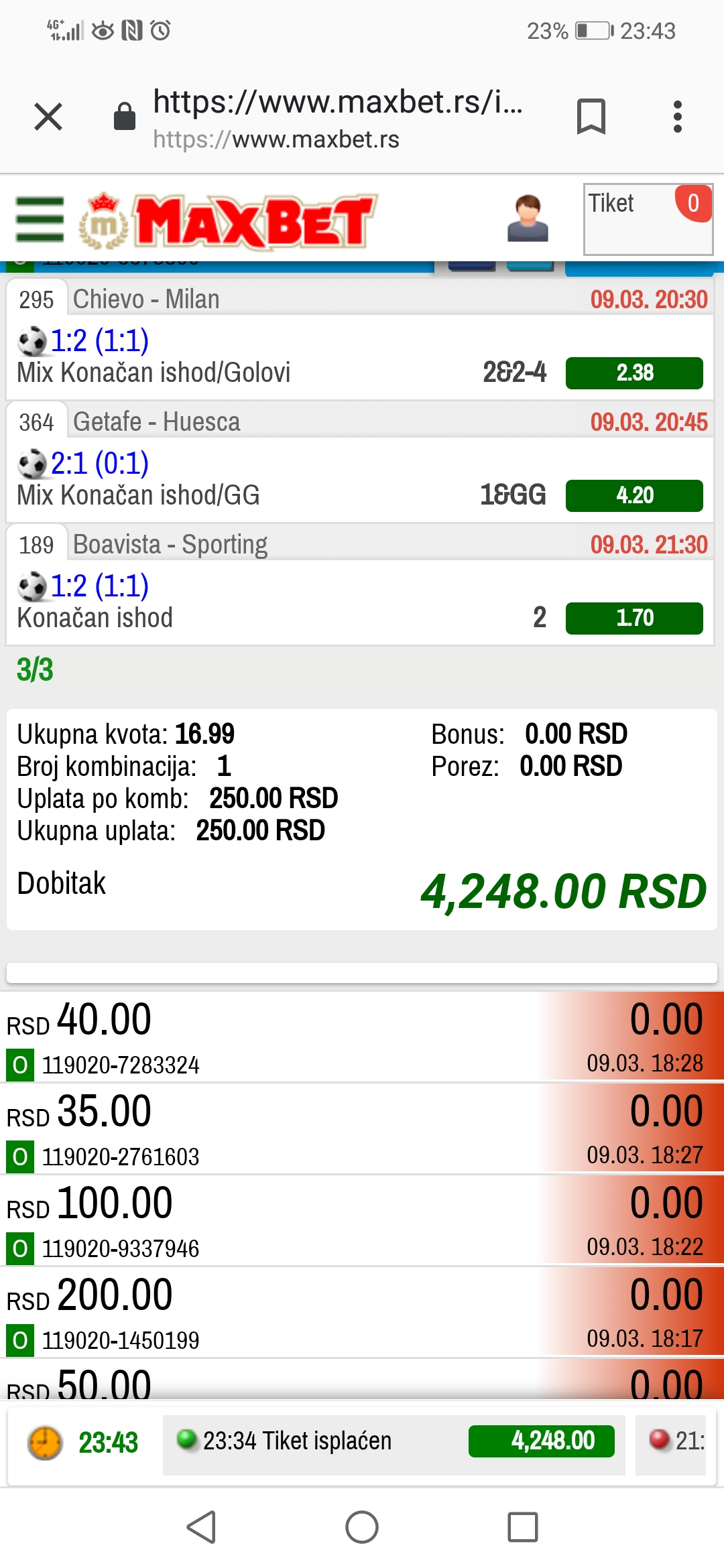Open the Getafe - Huesca match row

coord(360,462)
